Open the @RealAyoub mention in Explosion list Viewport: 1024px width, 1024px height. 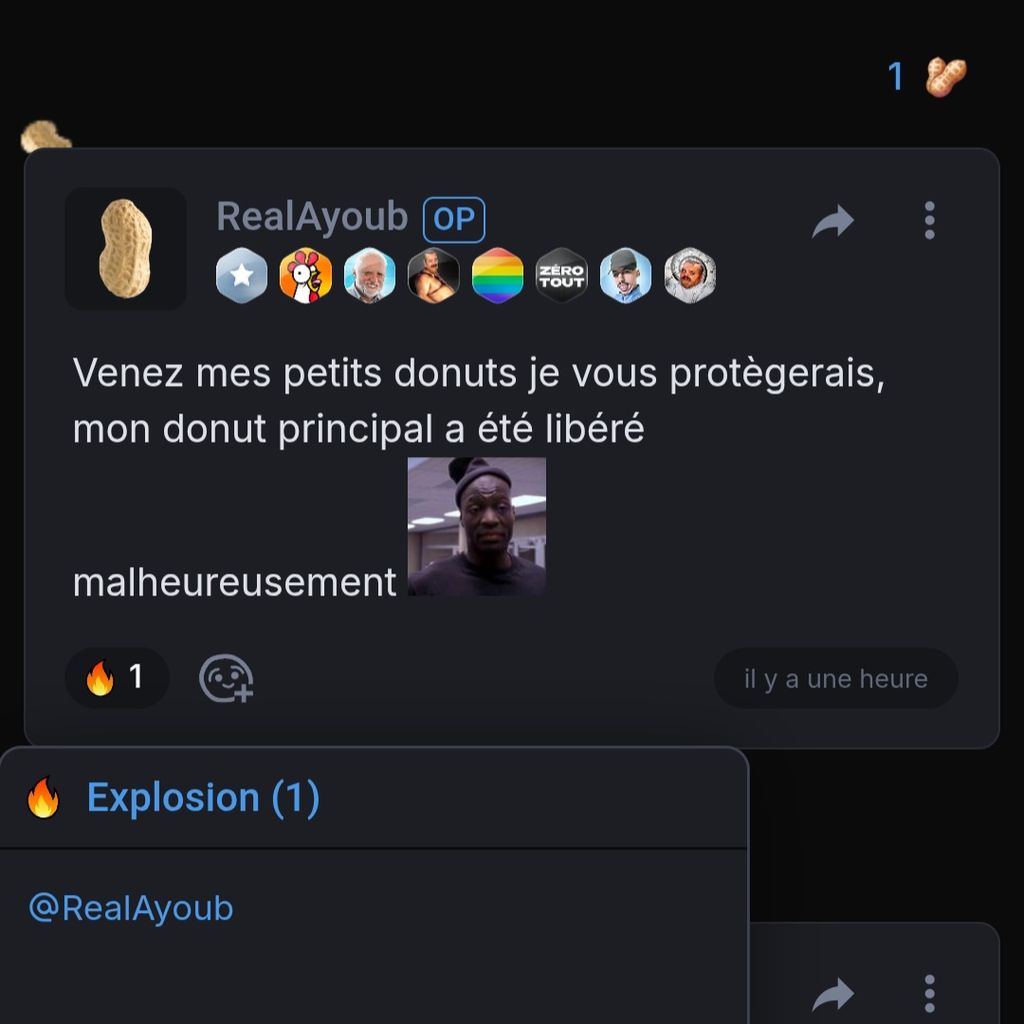[x=131, y=908]
